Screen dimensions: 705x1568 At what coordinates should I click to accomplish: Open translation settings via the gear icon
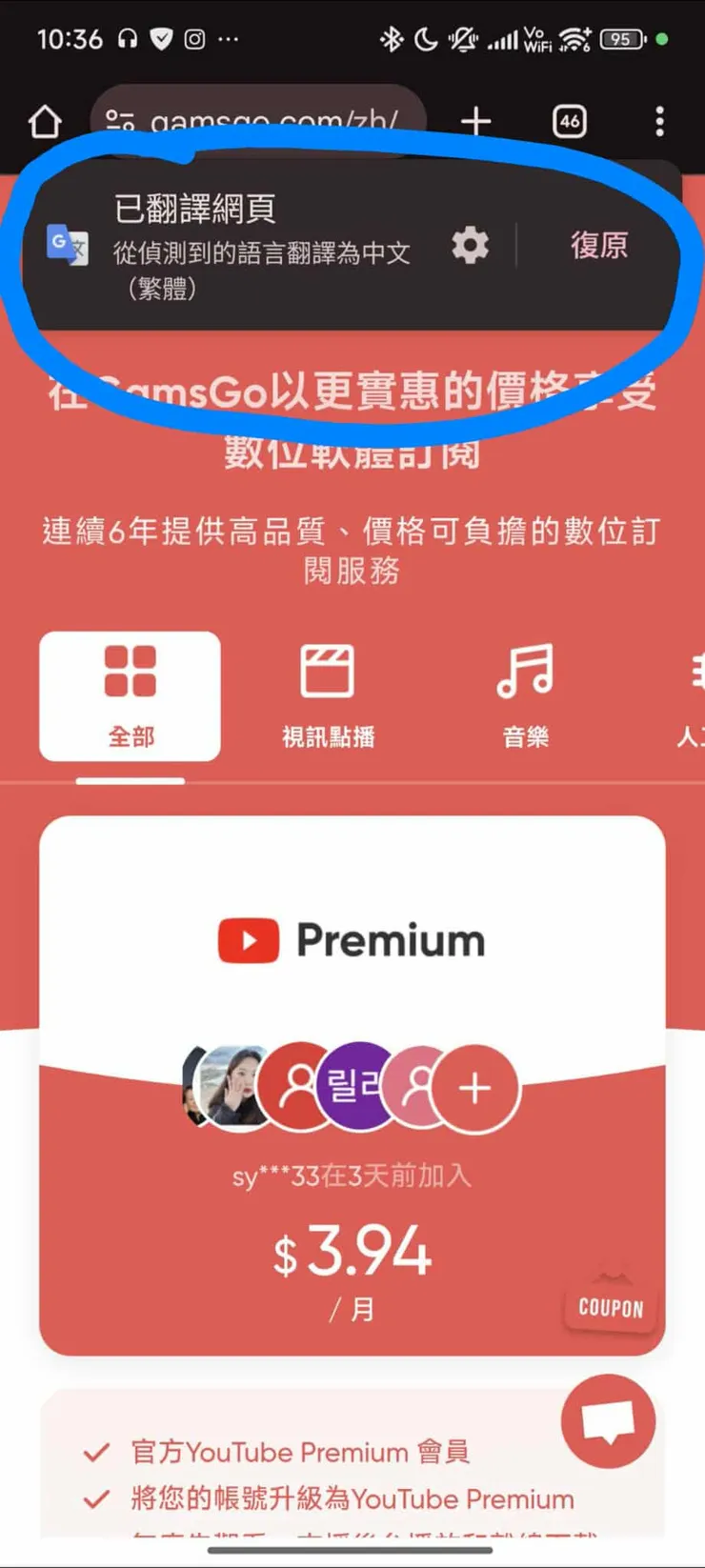[469, 245]
